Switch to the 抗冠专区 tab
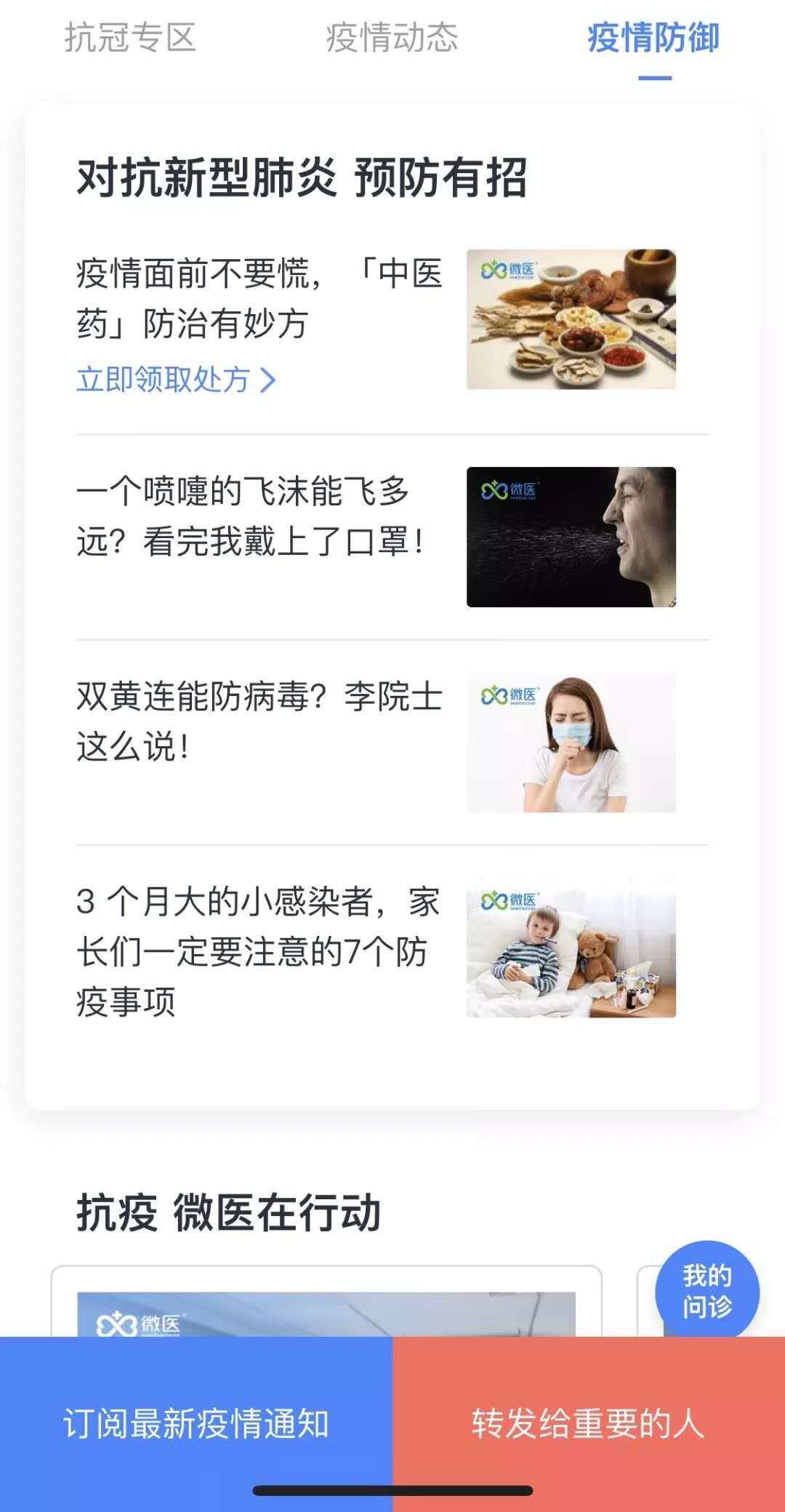785x1512 pixels. 131,38
